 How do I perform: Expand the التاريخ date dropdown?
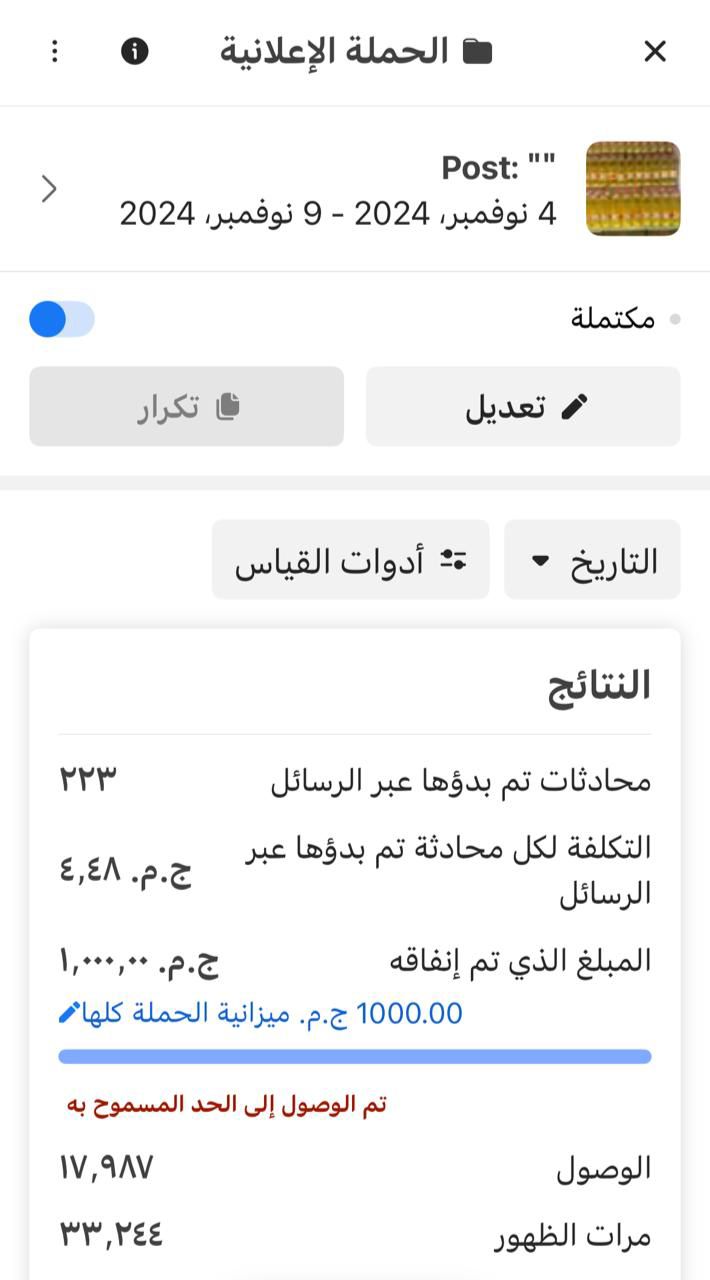592,560
